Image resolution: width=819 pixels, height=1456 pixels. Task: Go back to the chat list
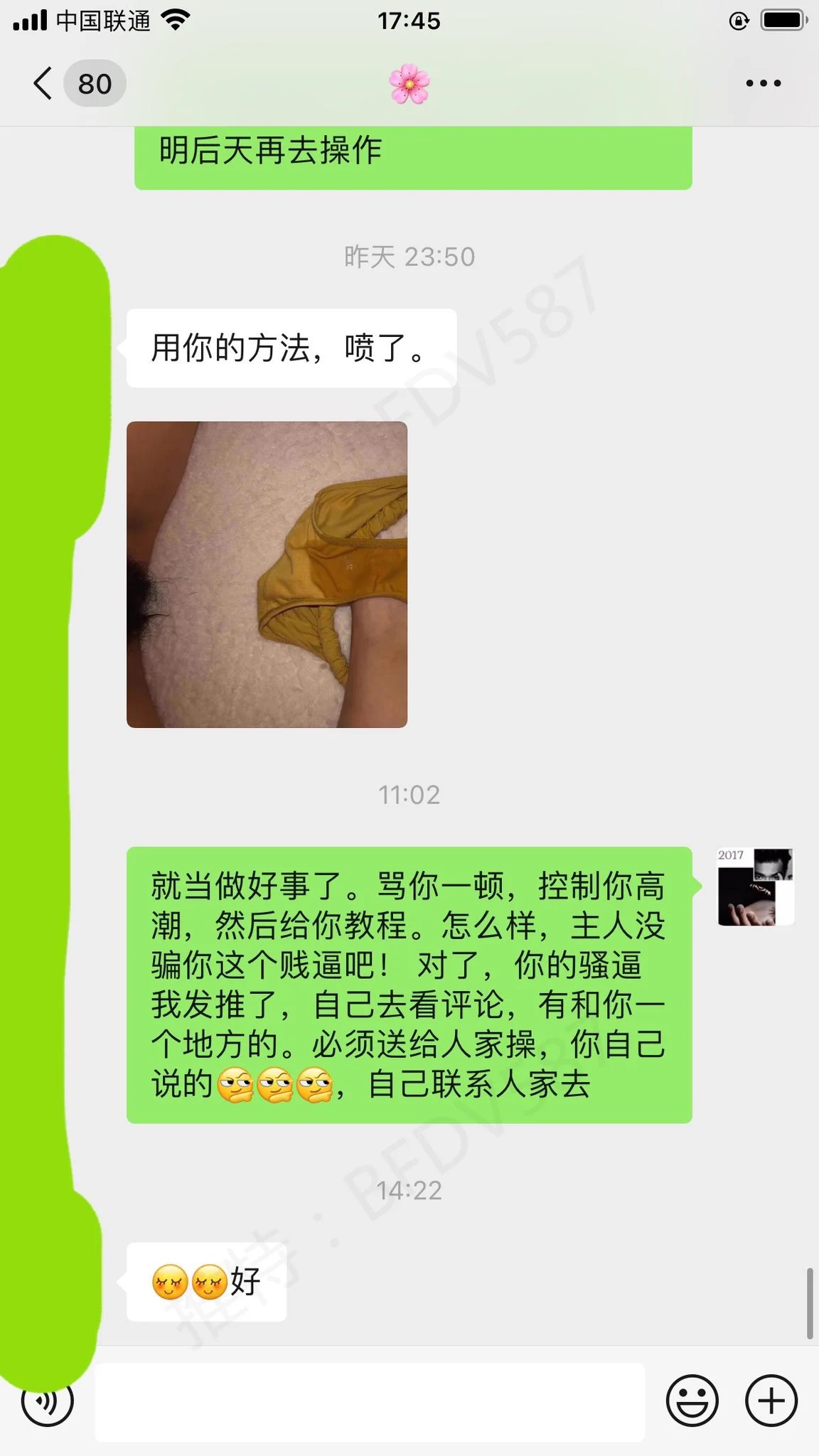[44, 84]
